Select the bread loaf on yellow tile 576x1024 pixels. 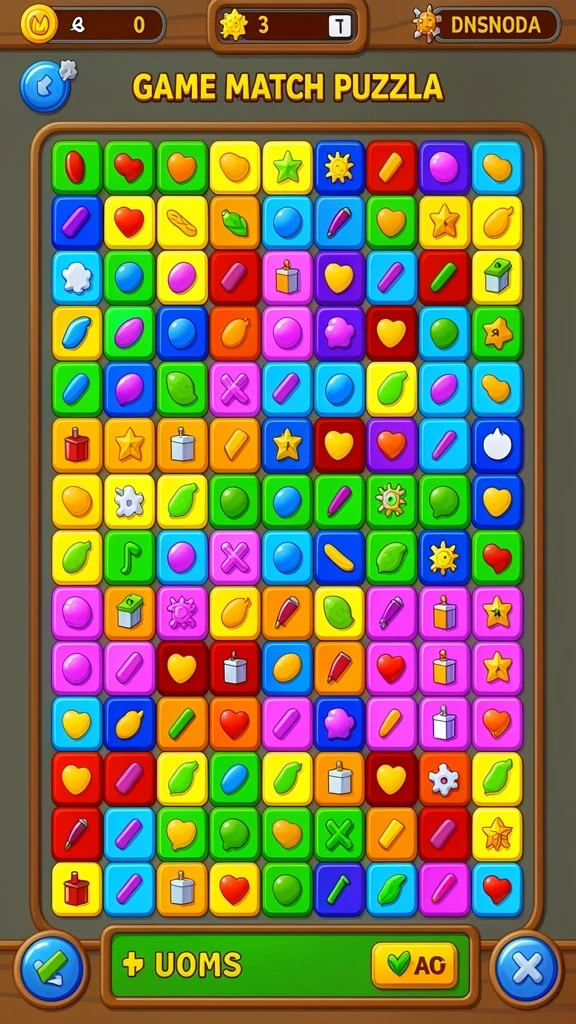(x=182, y=223)
